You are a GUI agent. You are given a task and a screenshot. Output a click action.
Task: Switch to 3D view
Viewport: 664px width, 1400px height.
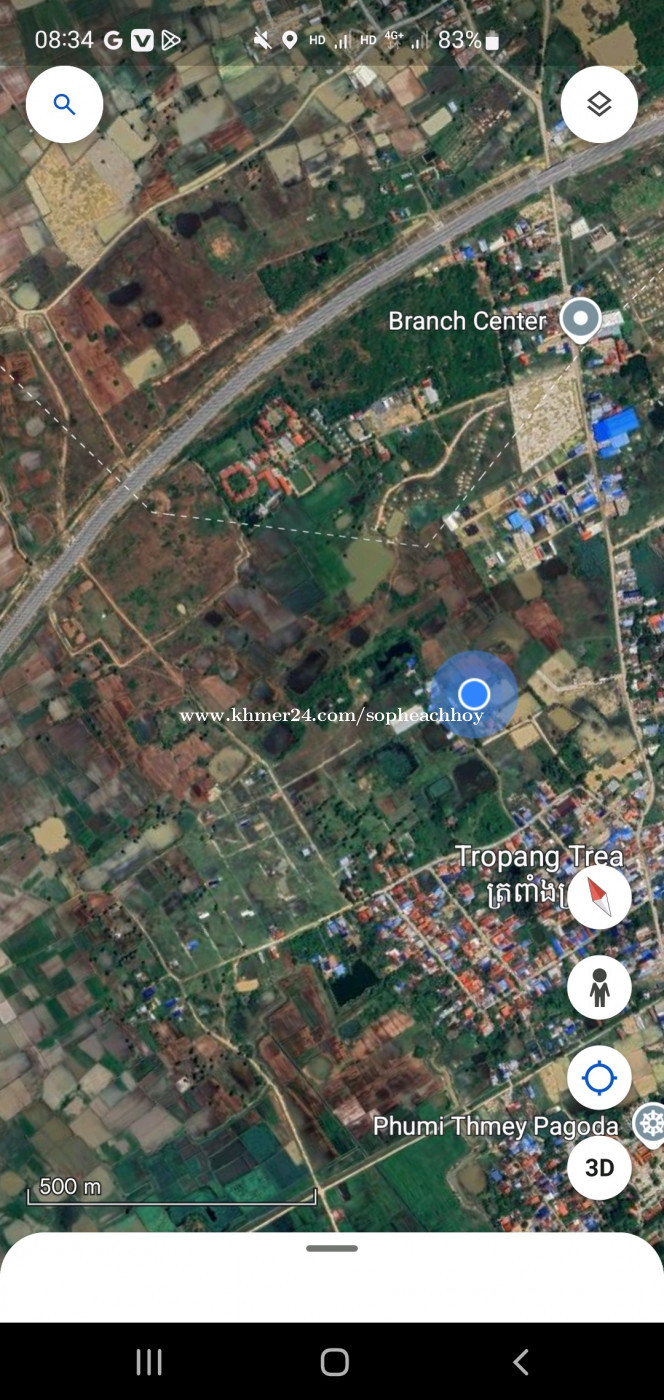click(599, 1167)
